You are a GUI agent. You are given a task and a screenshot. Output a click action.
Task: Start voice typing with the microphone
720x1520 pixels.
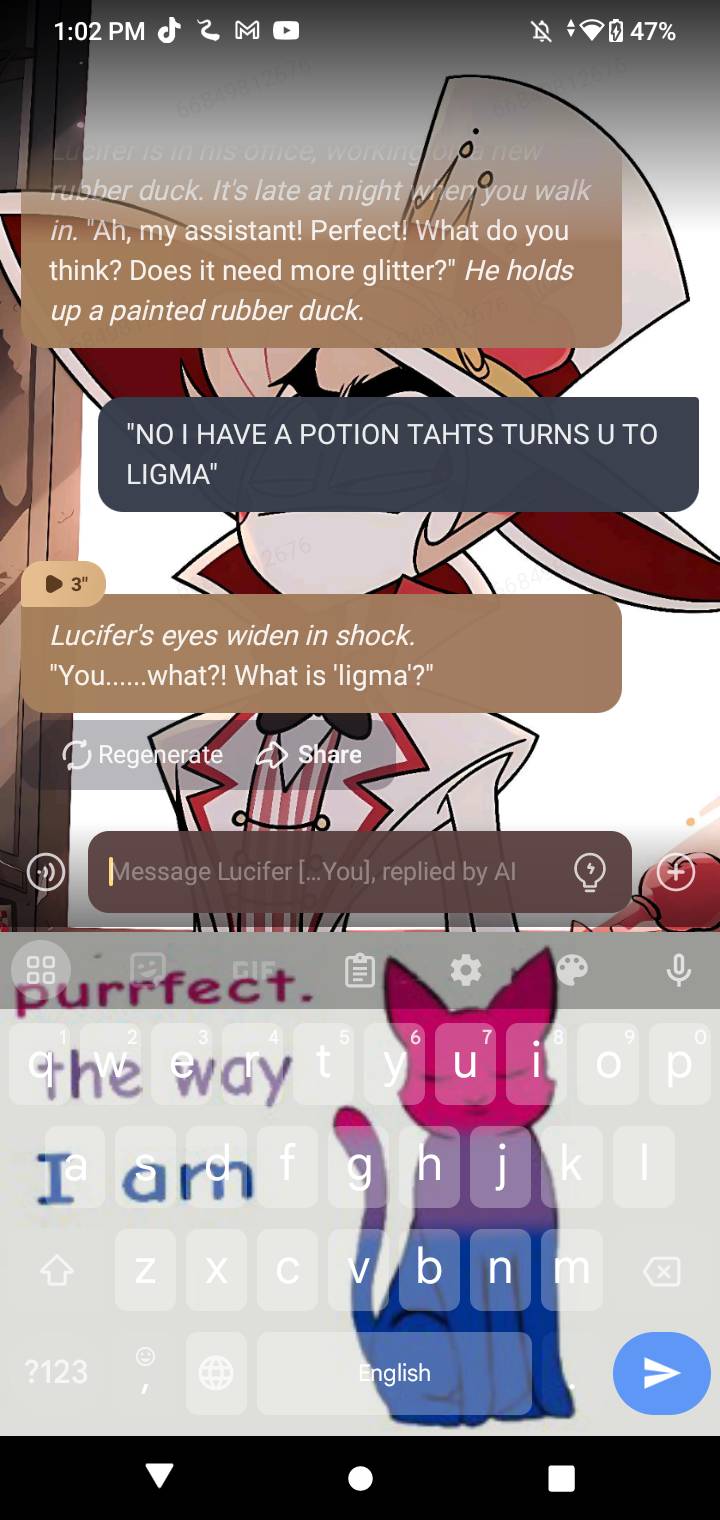click(x=678, y=969)
